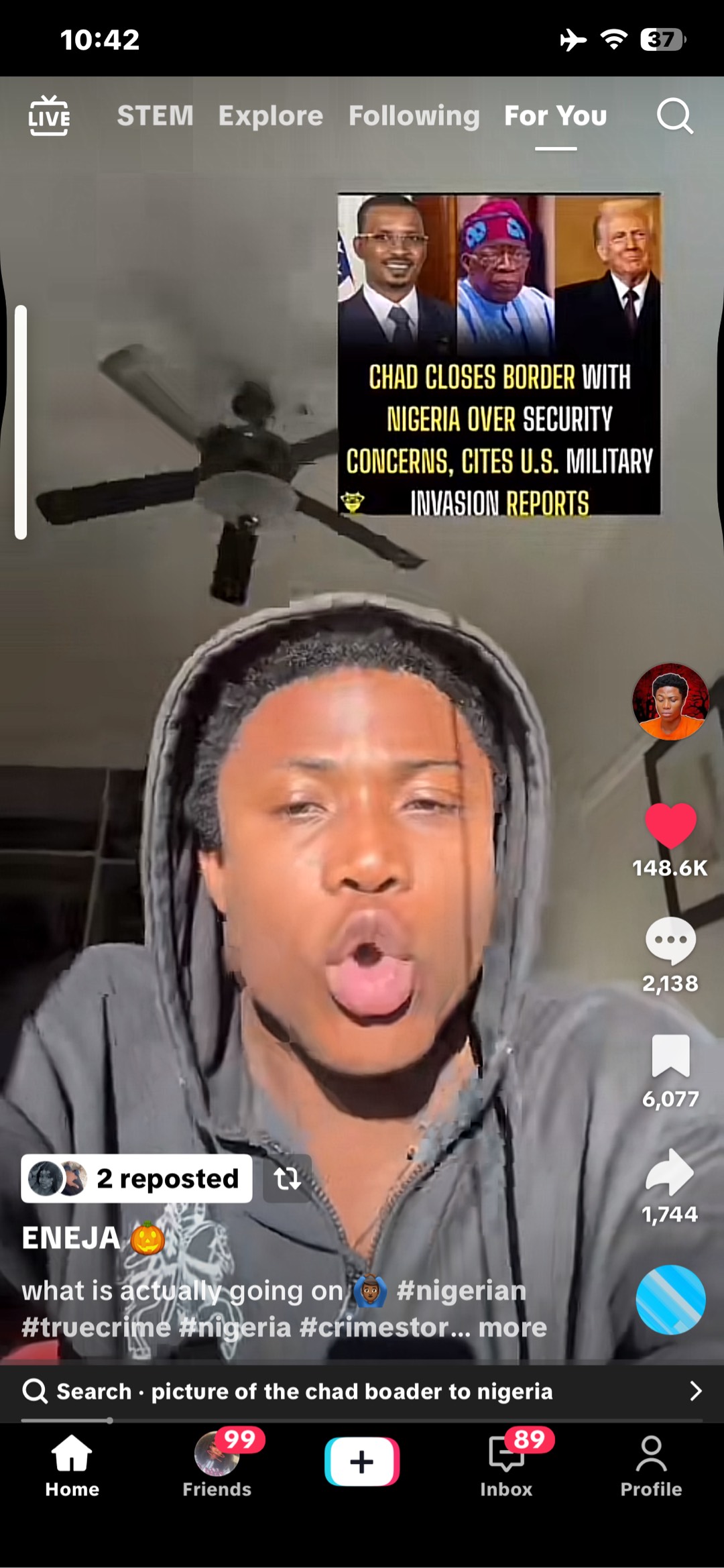Open the creator's profile avatar
The height and width of the screenshot is (1568, 724).
670,702
